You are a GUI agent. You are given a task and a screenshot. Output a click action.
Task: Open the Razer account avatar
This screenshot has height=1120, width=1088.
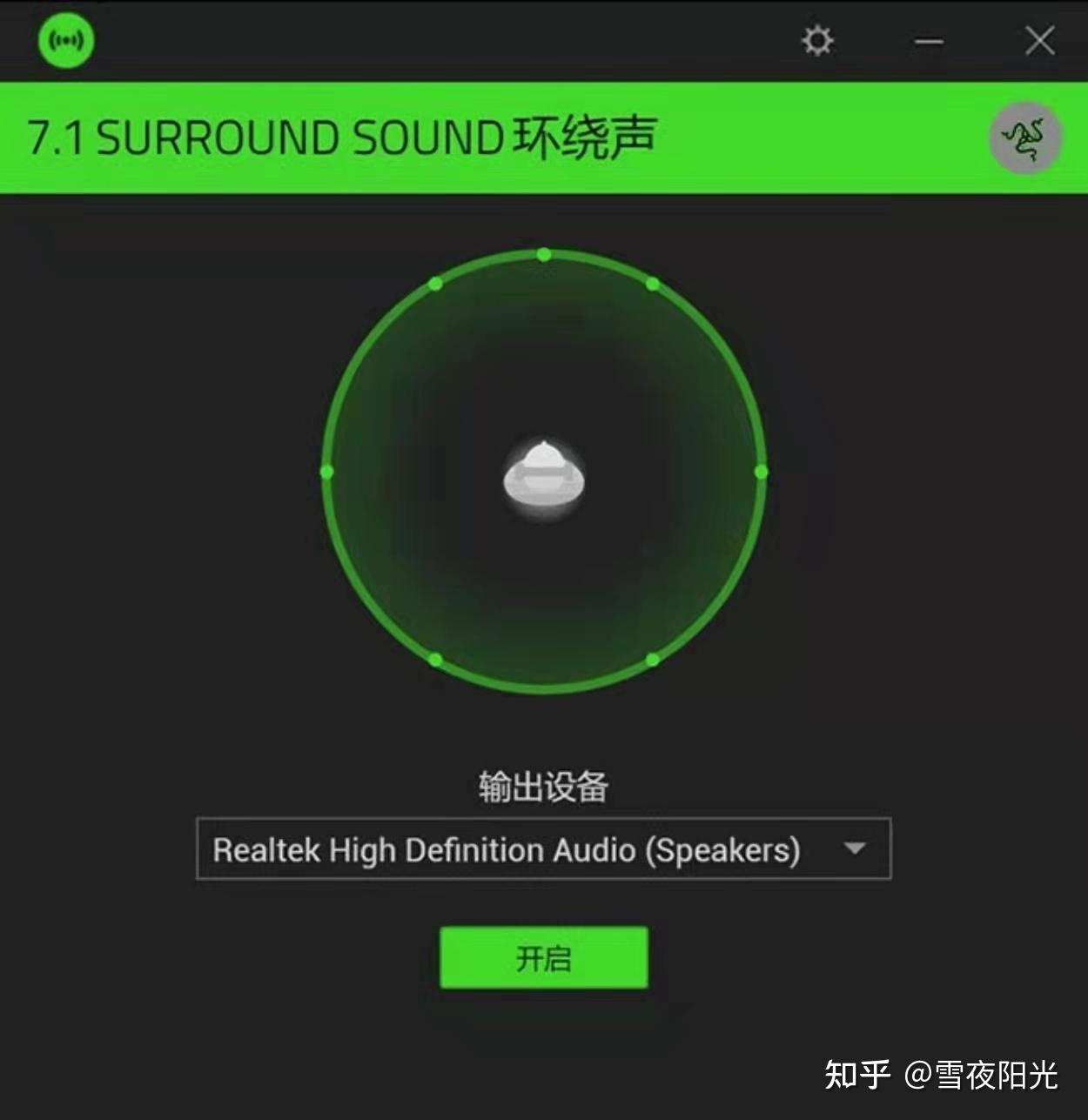1024,137
